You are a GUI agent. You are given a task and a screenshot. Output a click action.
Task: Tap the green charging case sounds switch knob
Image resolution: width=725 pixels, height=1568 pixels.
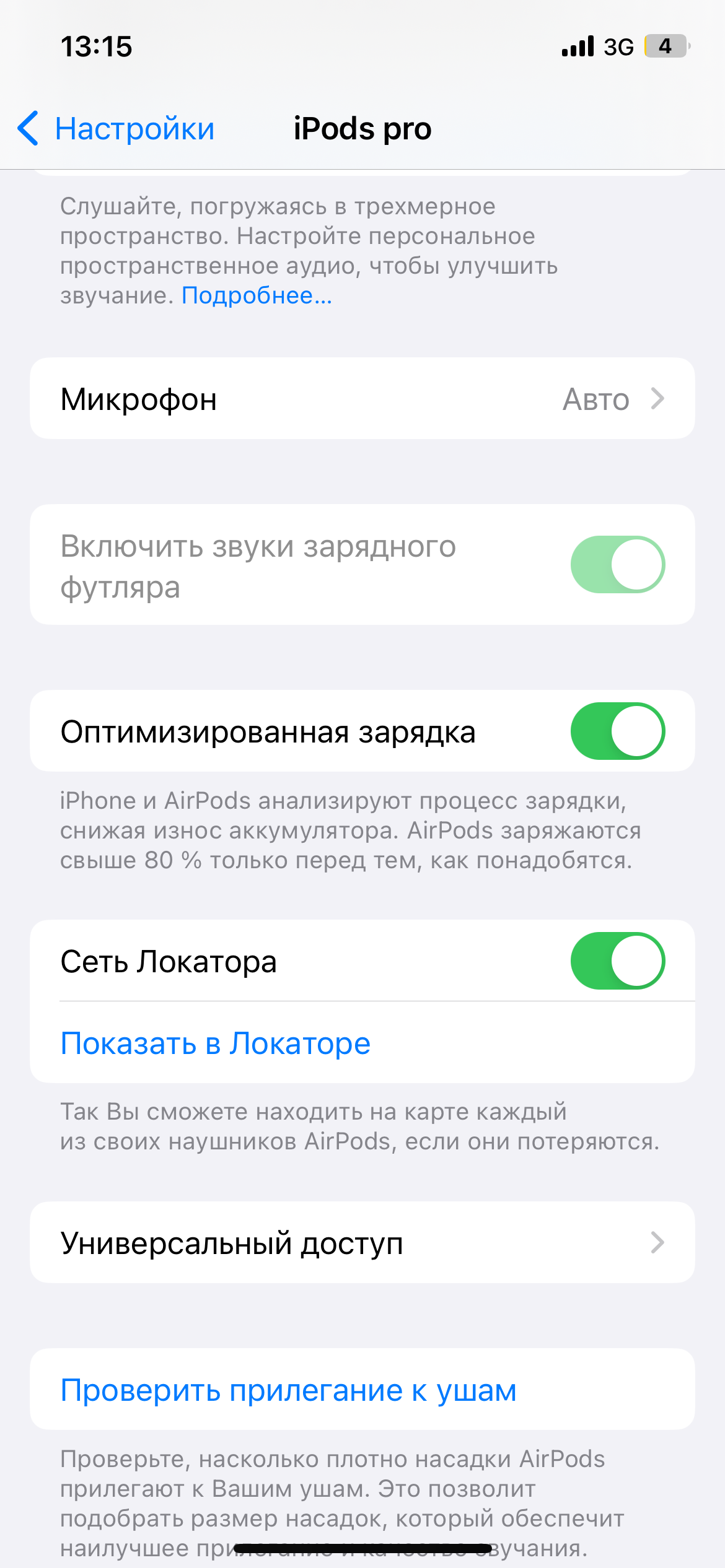pyautogui.click(x=638, y=564)
